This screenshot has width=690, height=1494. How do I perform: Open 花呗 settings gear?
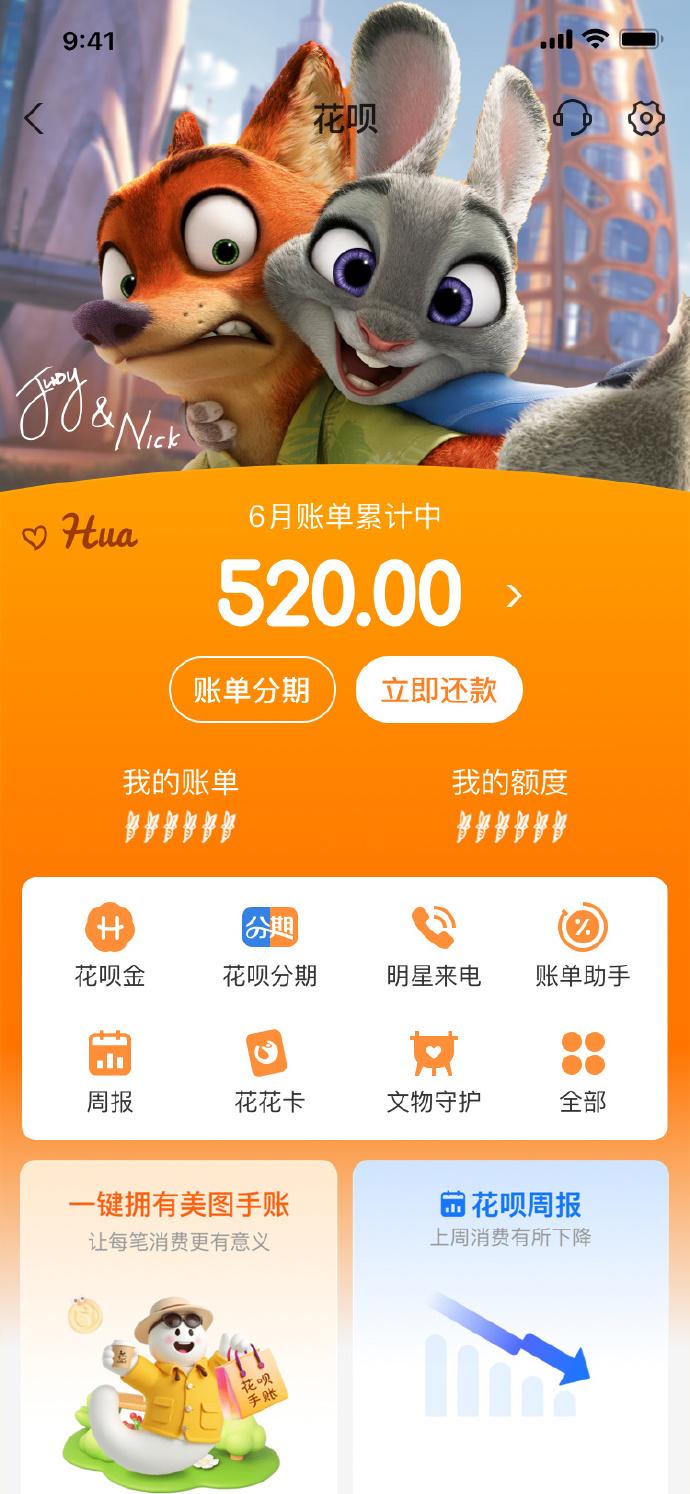[645, 119]
